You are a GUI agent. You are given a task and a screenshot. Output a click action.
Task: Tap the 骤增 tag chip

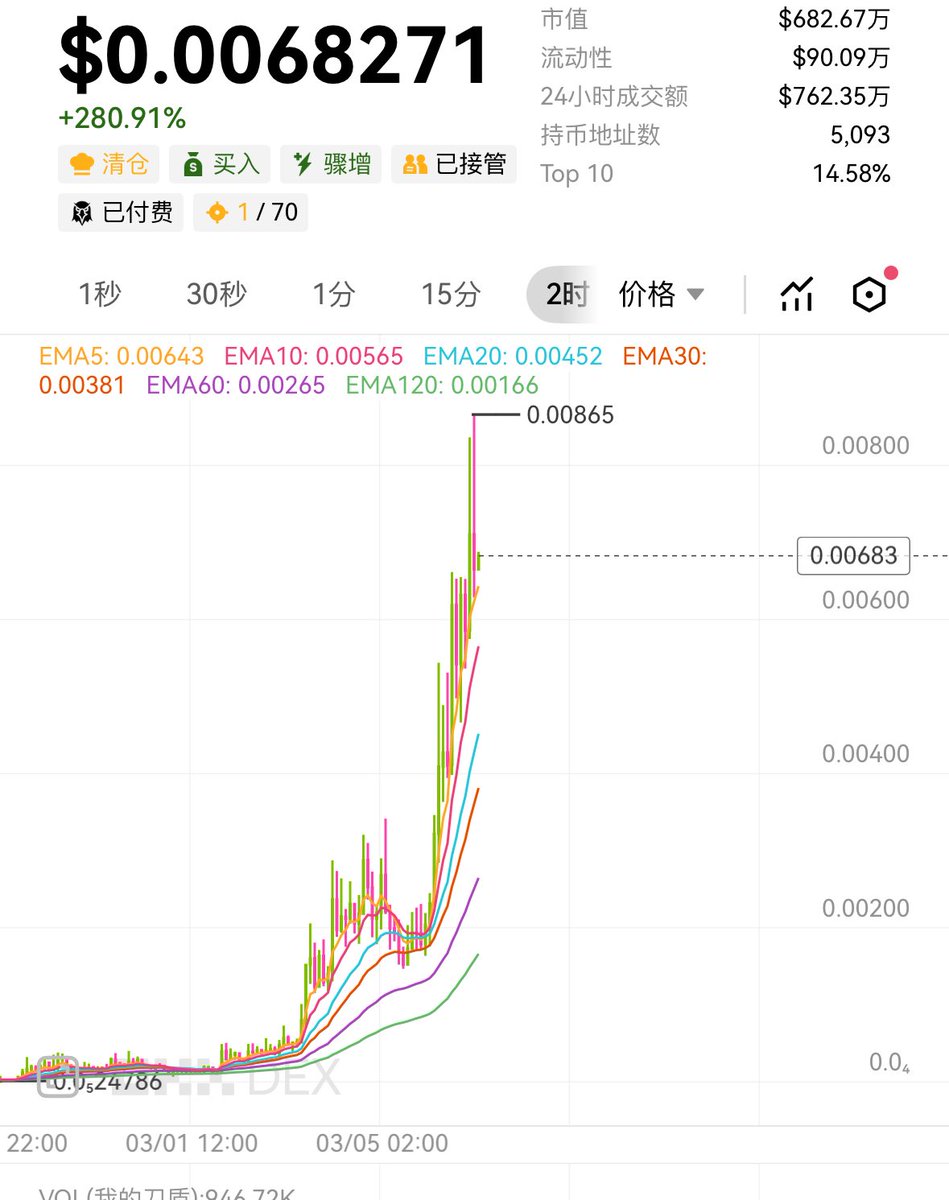pos(331,164)
